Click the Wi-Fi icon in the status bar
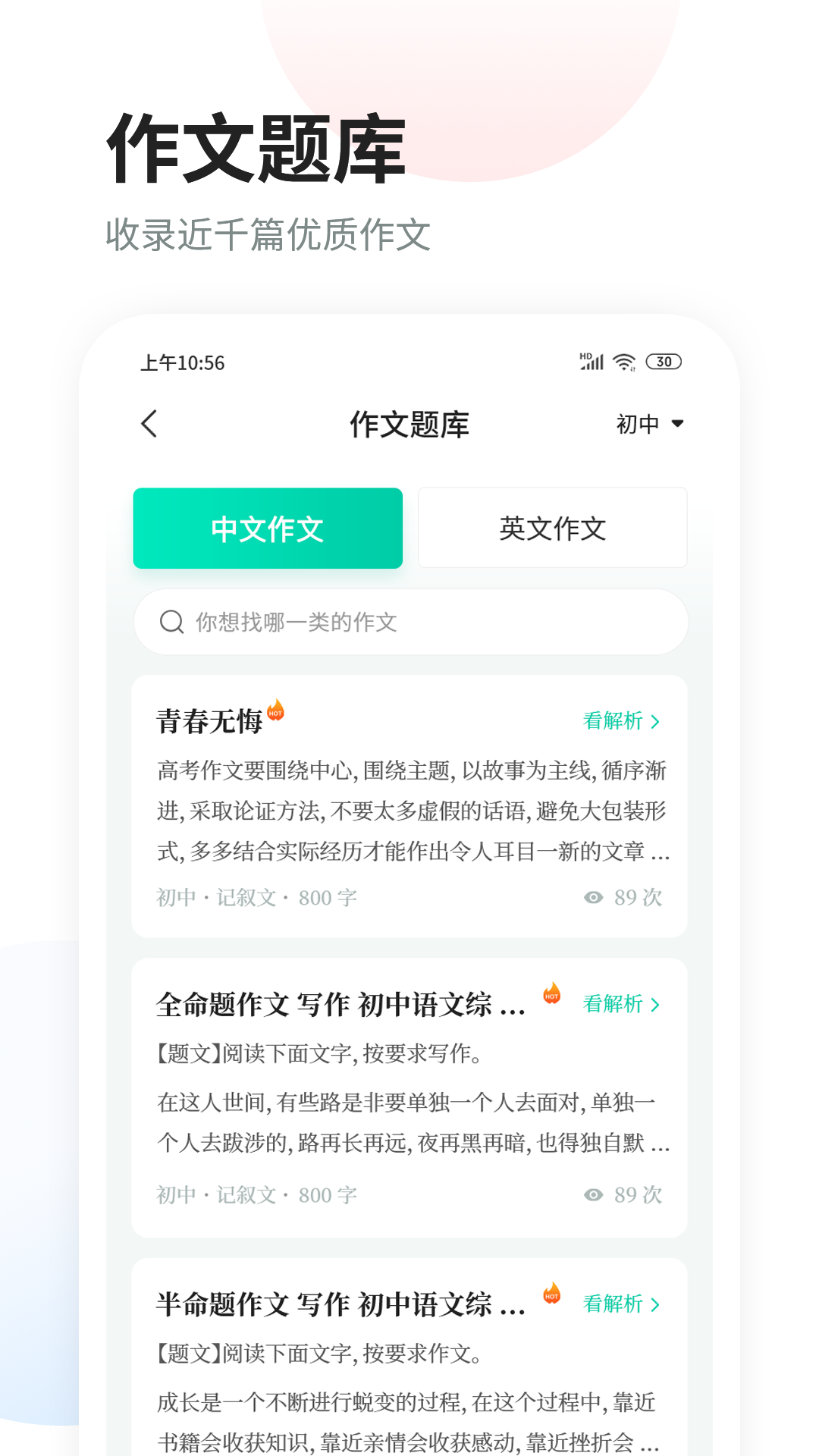Screen dimensions: 819x1456 pos(625,362)
